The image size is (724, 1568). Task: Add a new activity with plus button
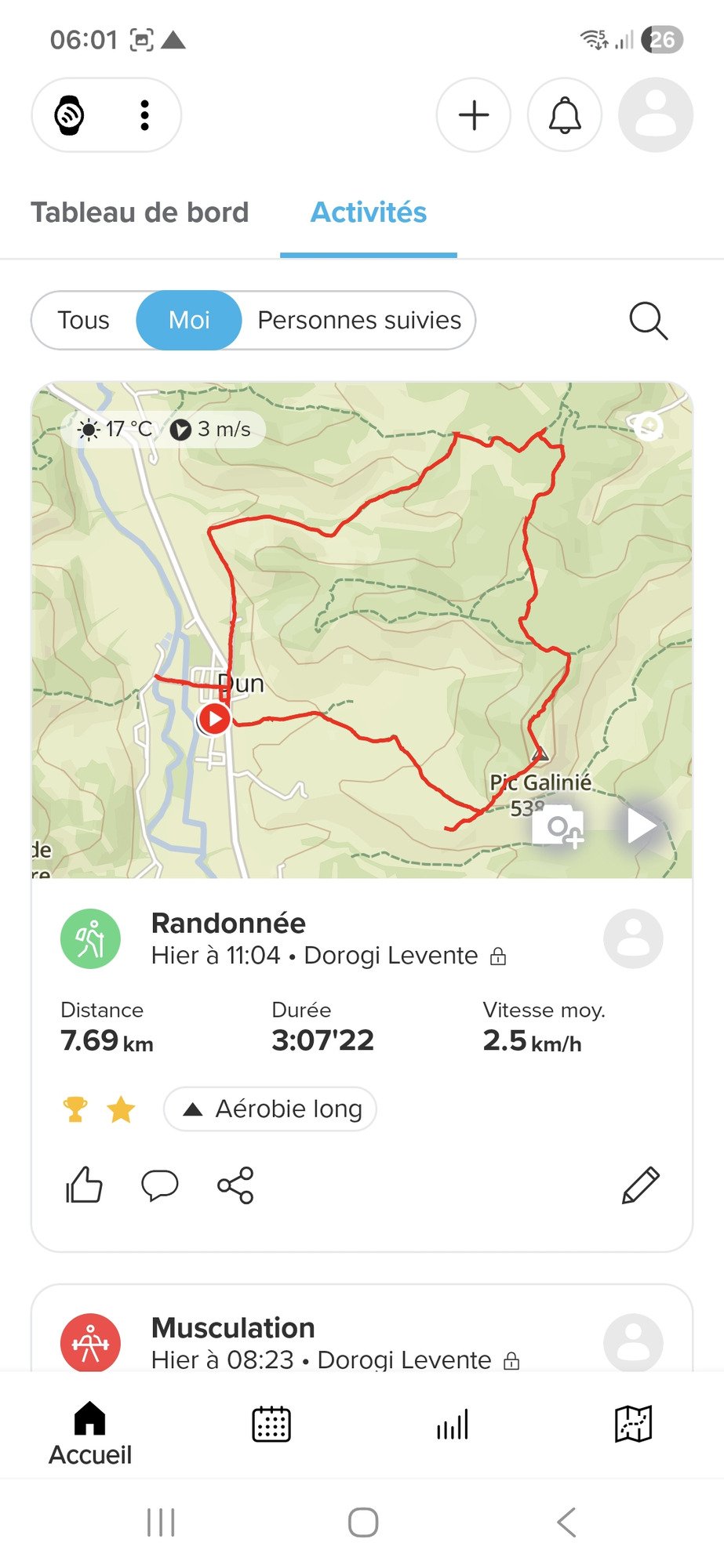[474, 115]
